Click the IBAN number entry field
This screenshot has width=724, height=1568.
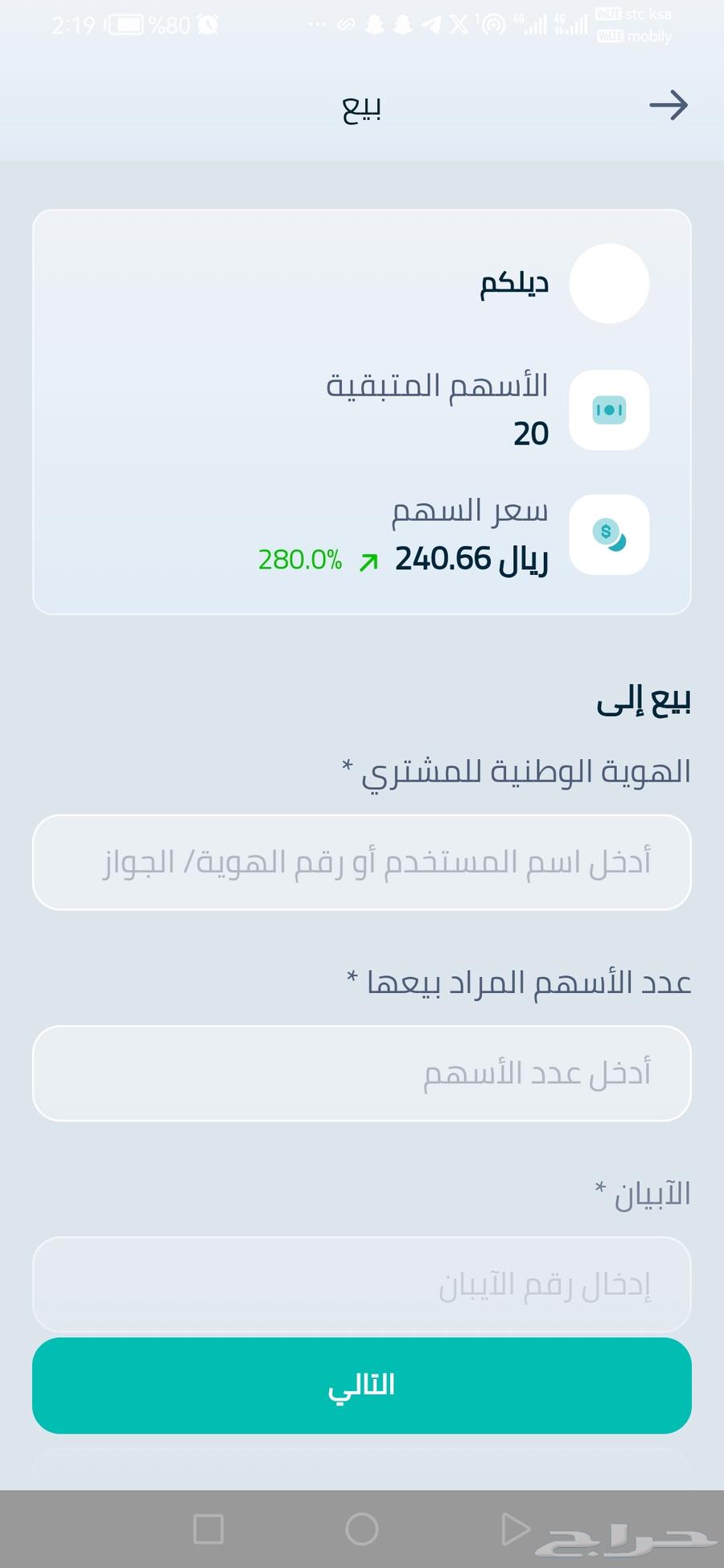362,1285
